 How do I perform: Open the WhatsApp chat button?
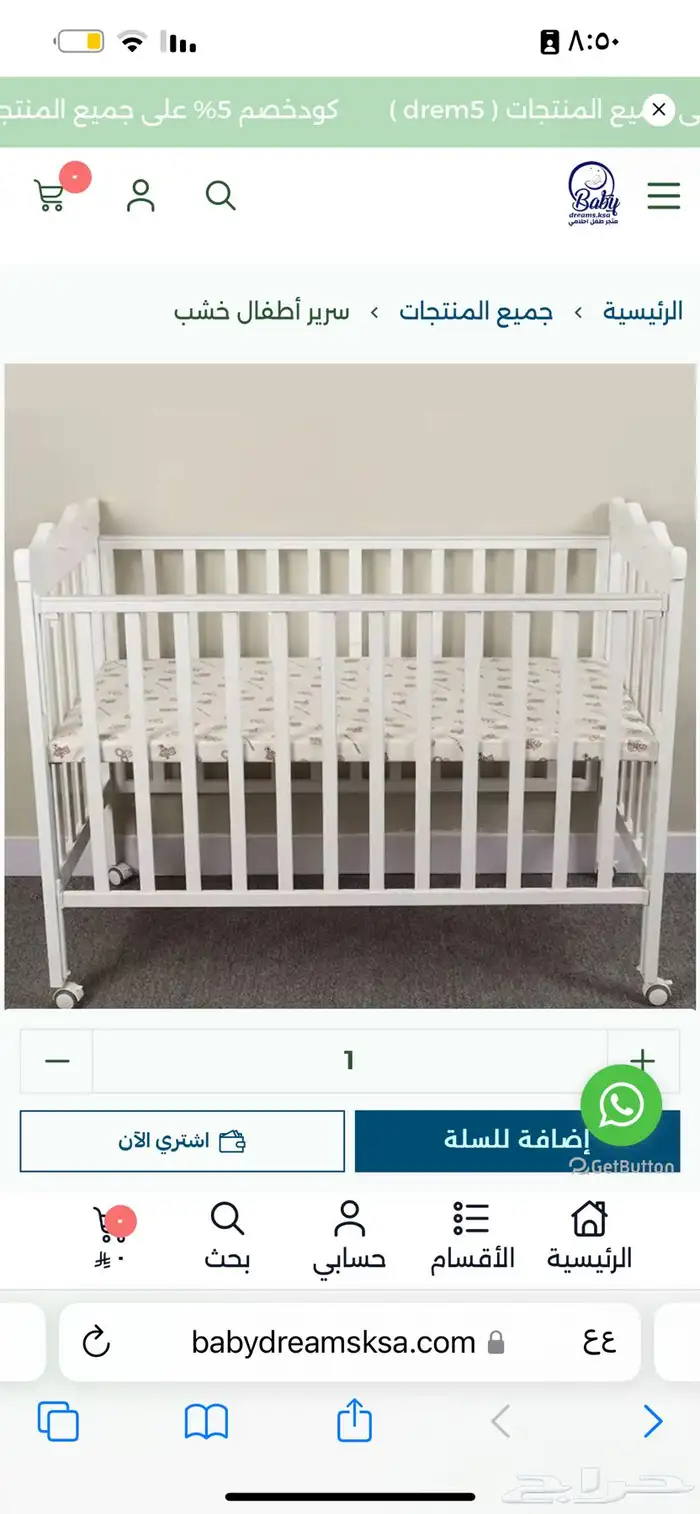(621, 1105)
